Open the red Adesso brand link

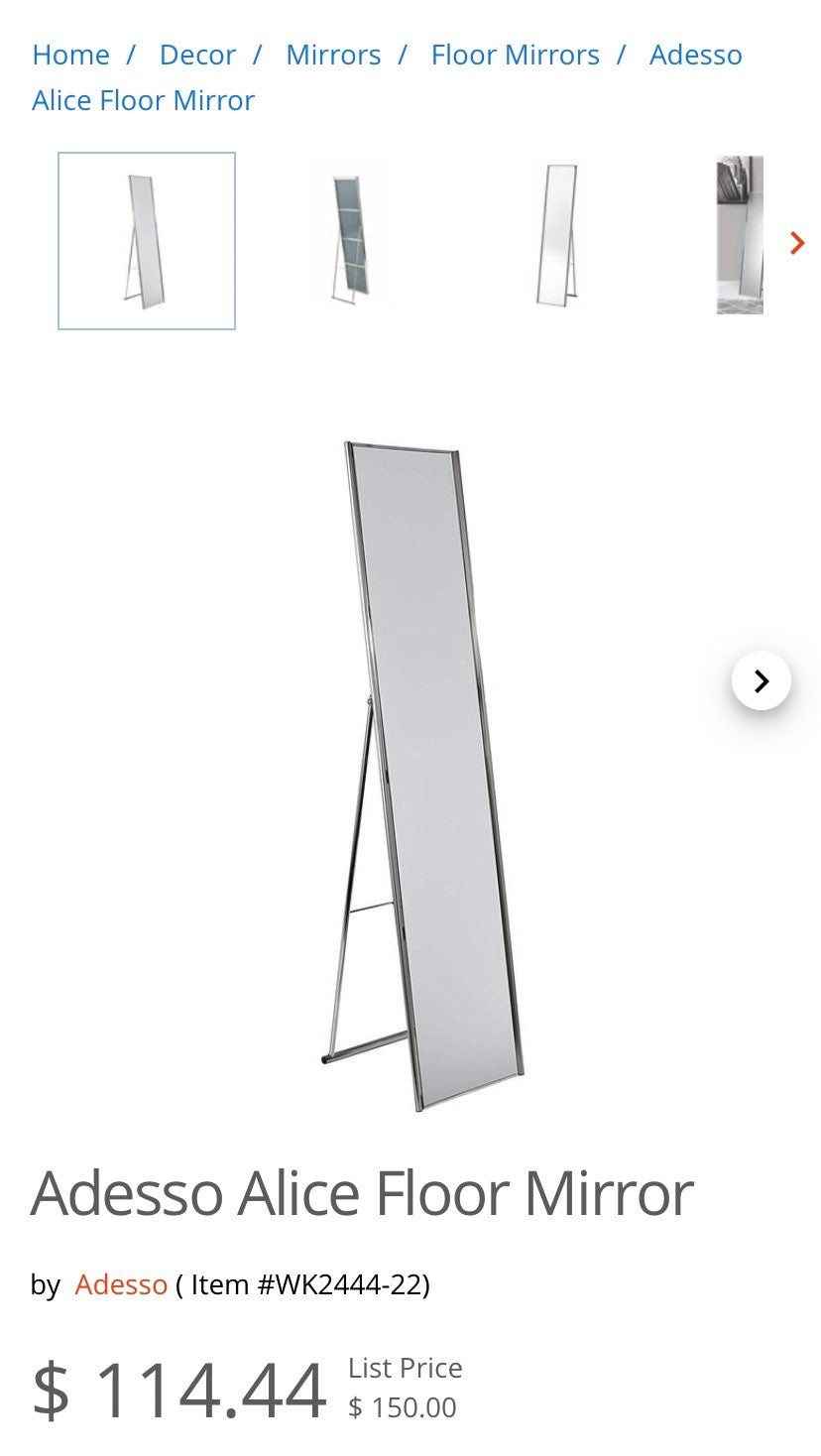click(121, 1284)
